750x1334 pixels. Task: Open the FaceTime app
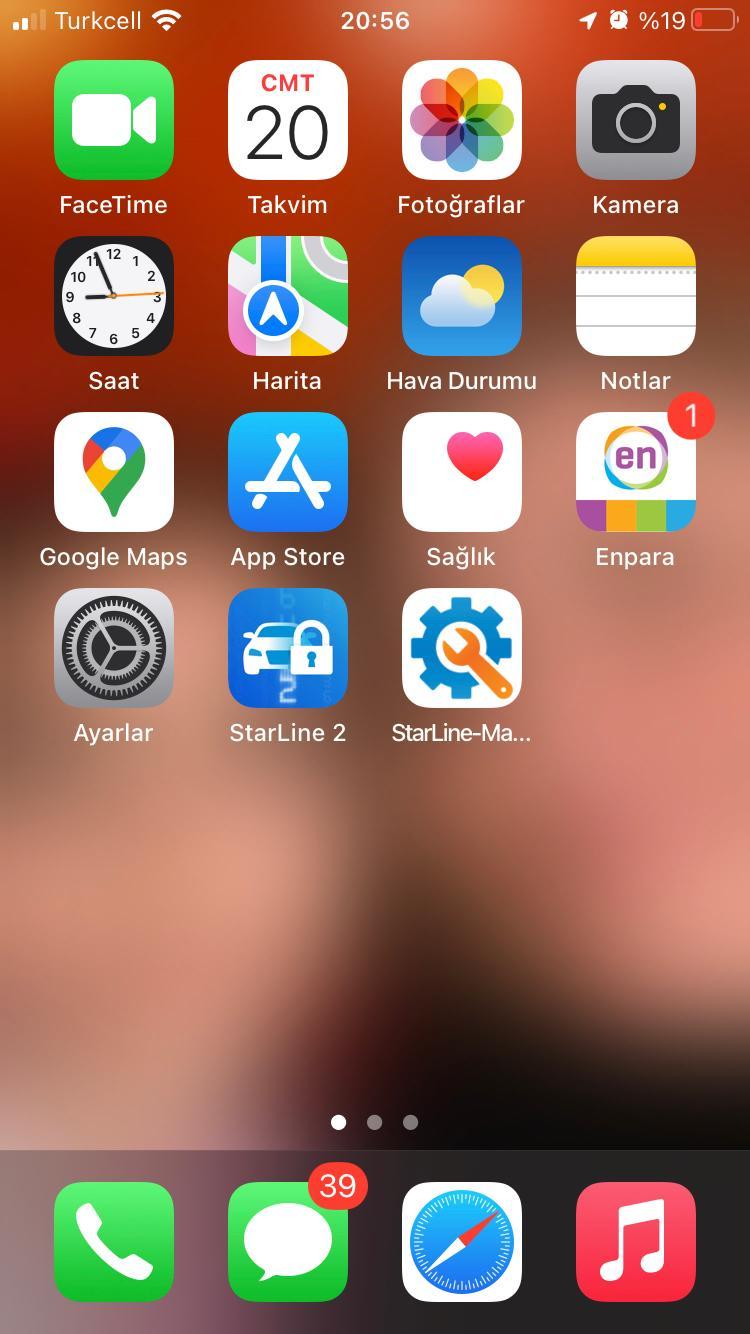coord(114,120)
